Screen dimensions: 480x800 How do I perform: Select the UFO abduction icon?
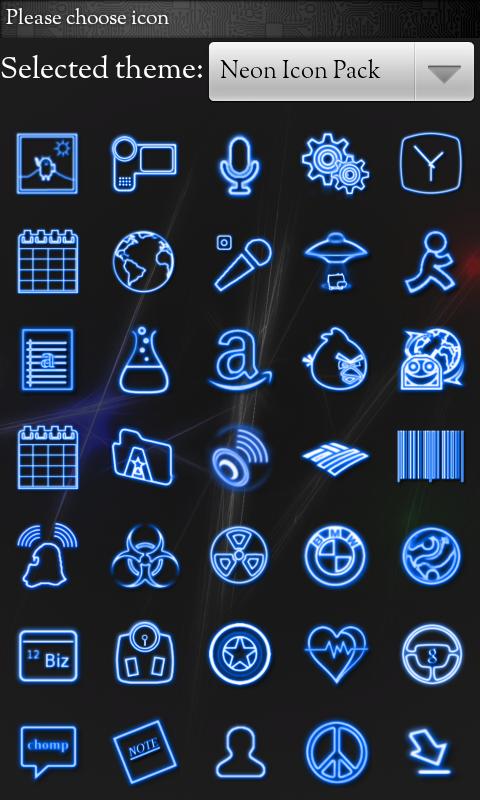[x=335, y=262]
